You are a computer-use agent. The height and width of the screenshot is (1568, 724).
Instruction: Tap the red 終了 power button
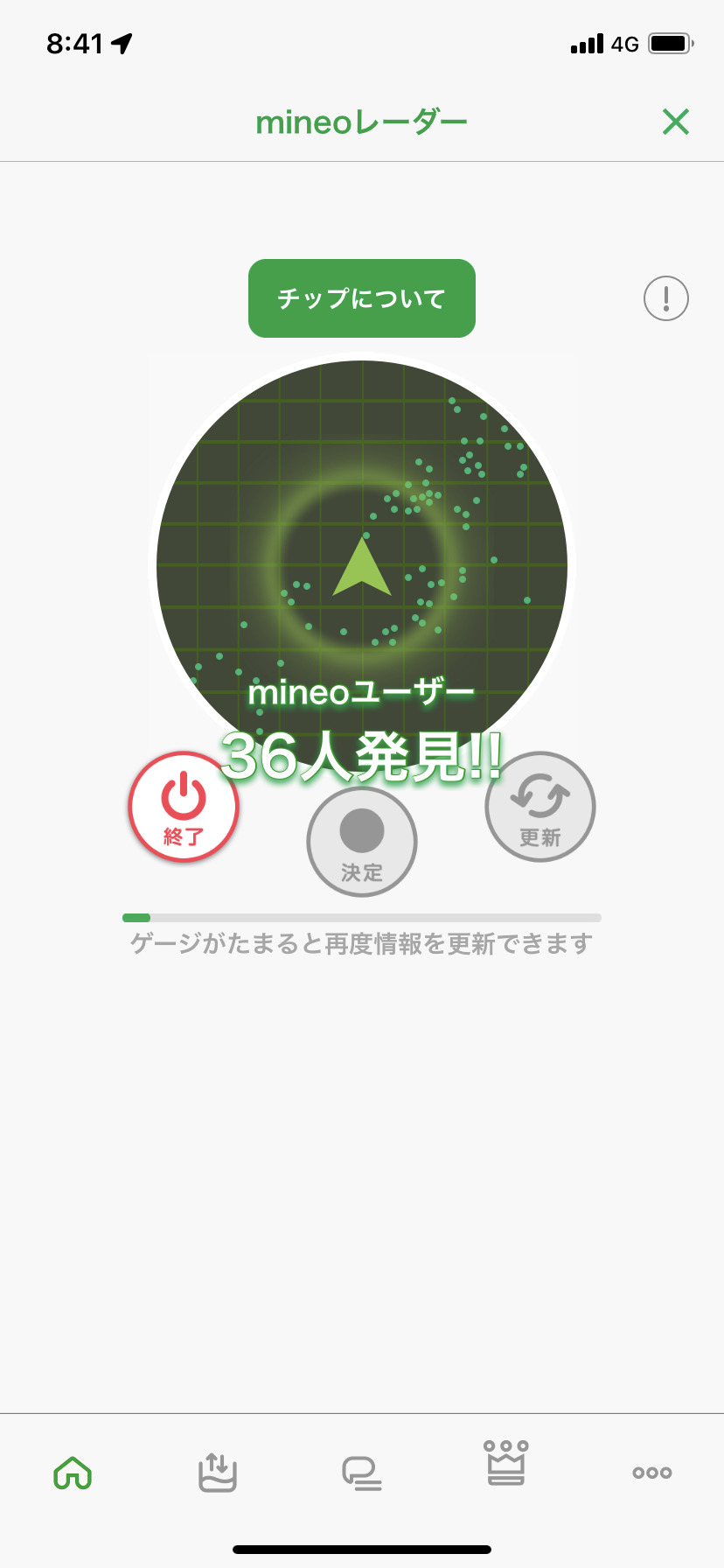click(184, 807)
